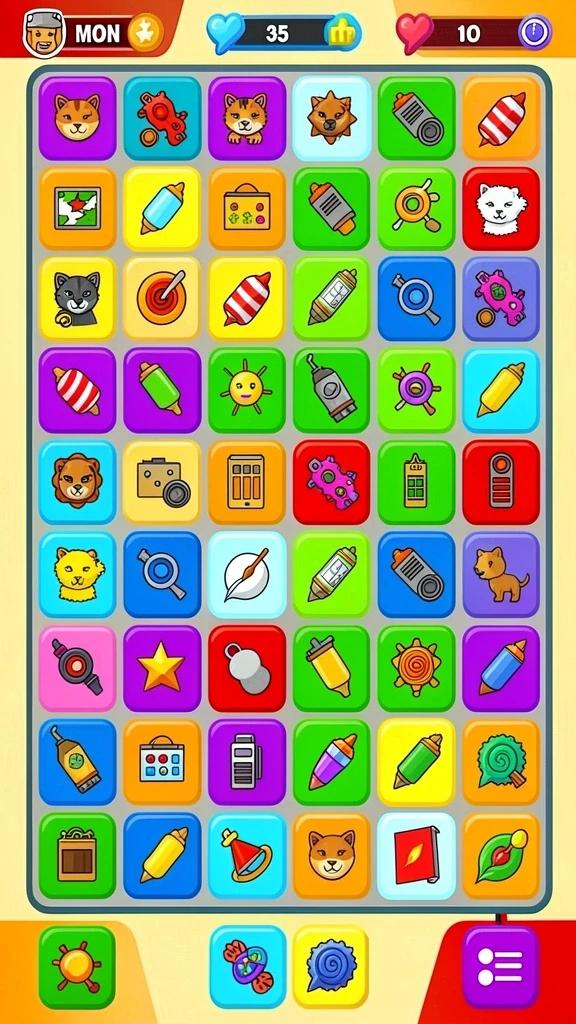Viewport: 576px width, 1024px height.
Task: Select the paintbrush speech bubble tile
Action: [x=247, y=575]
